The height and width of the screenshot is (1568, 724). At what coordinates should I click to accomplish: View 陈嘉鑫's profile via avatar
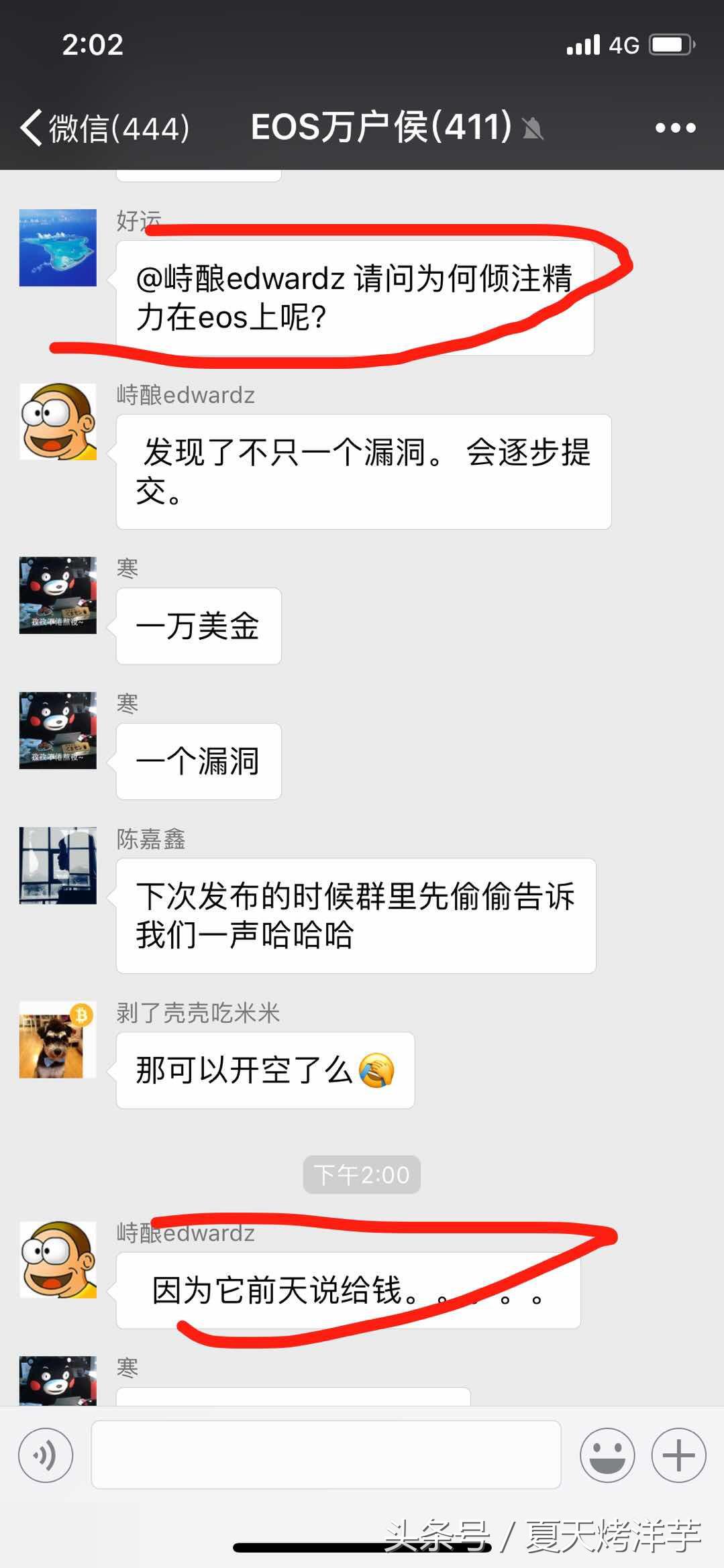pos(58,865)
